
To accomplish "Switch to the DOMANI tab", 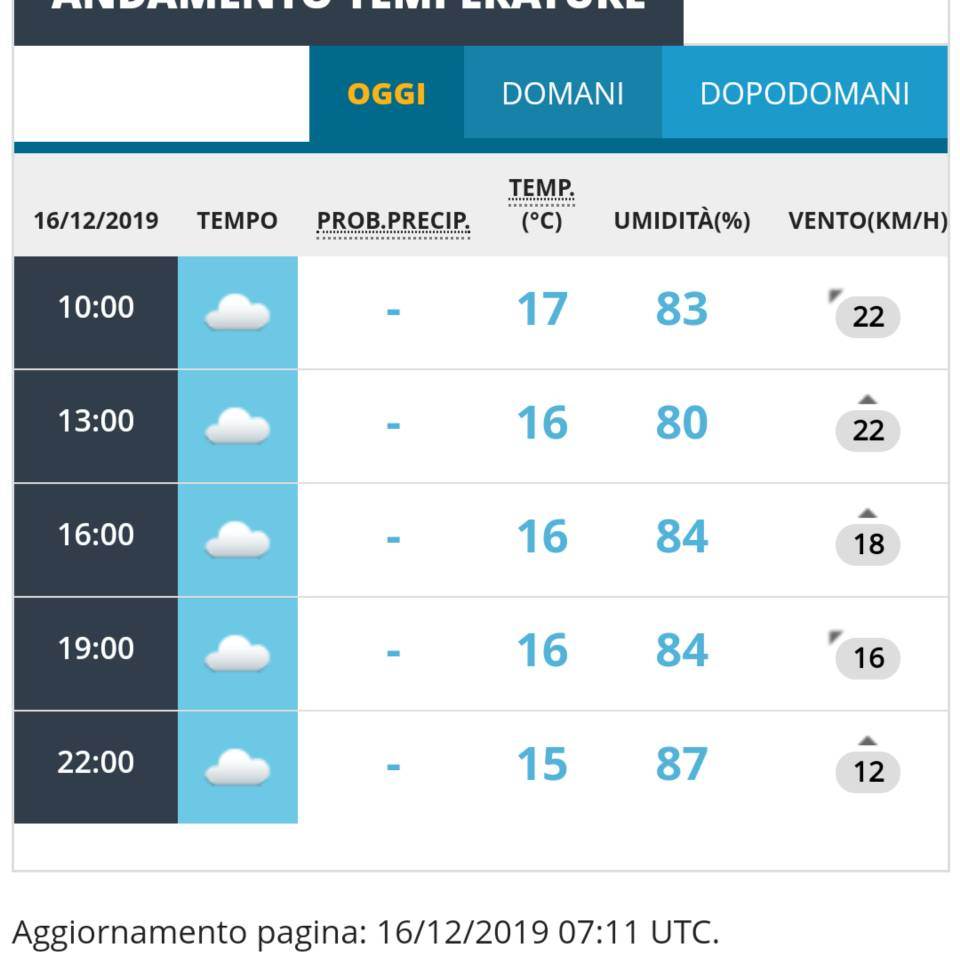I will 562,94.
